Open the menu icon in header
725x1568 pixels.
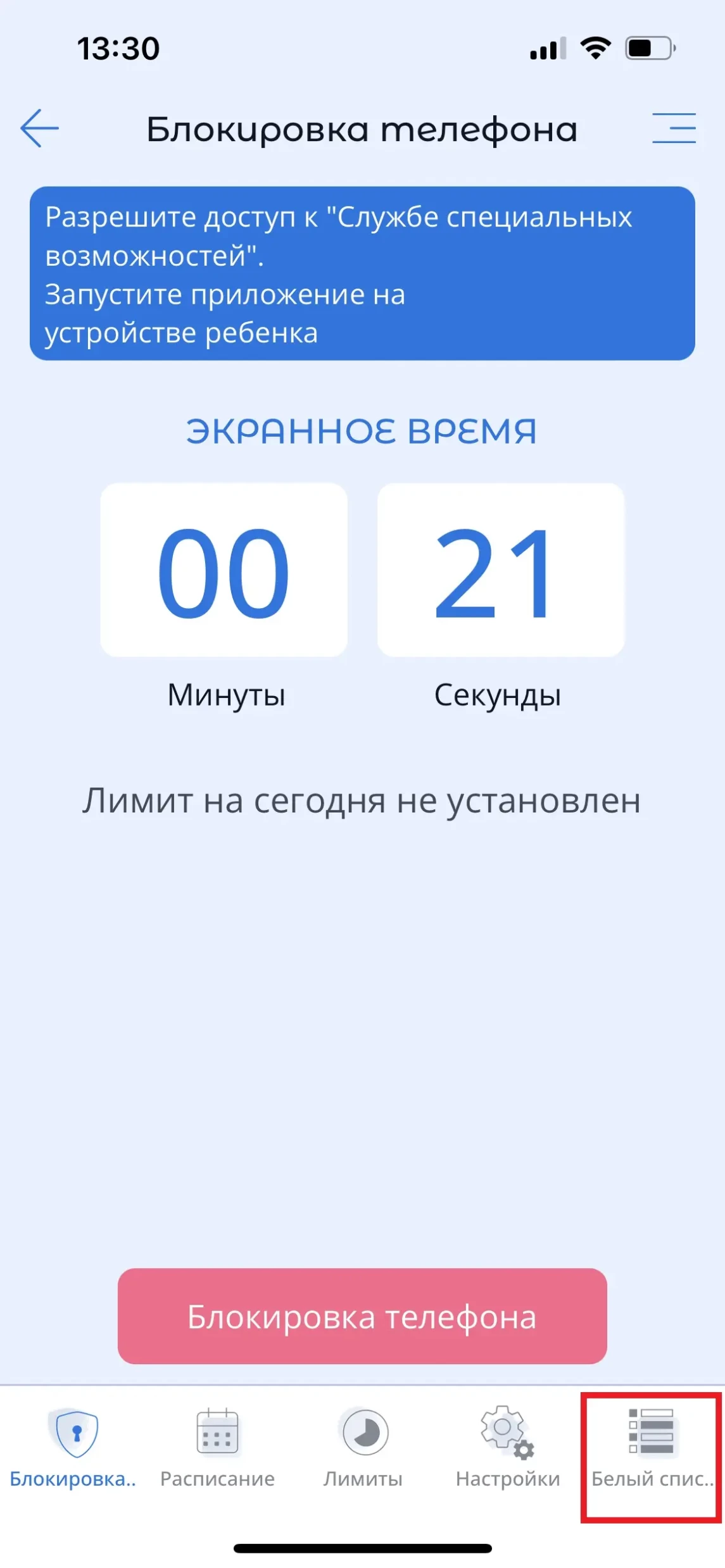pos(674,128)
